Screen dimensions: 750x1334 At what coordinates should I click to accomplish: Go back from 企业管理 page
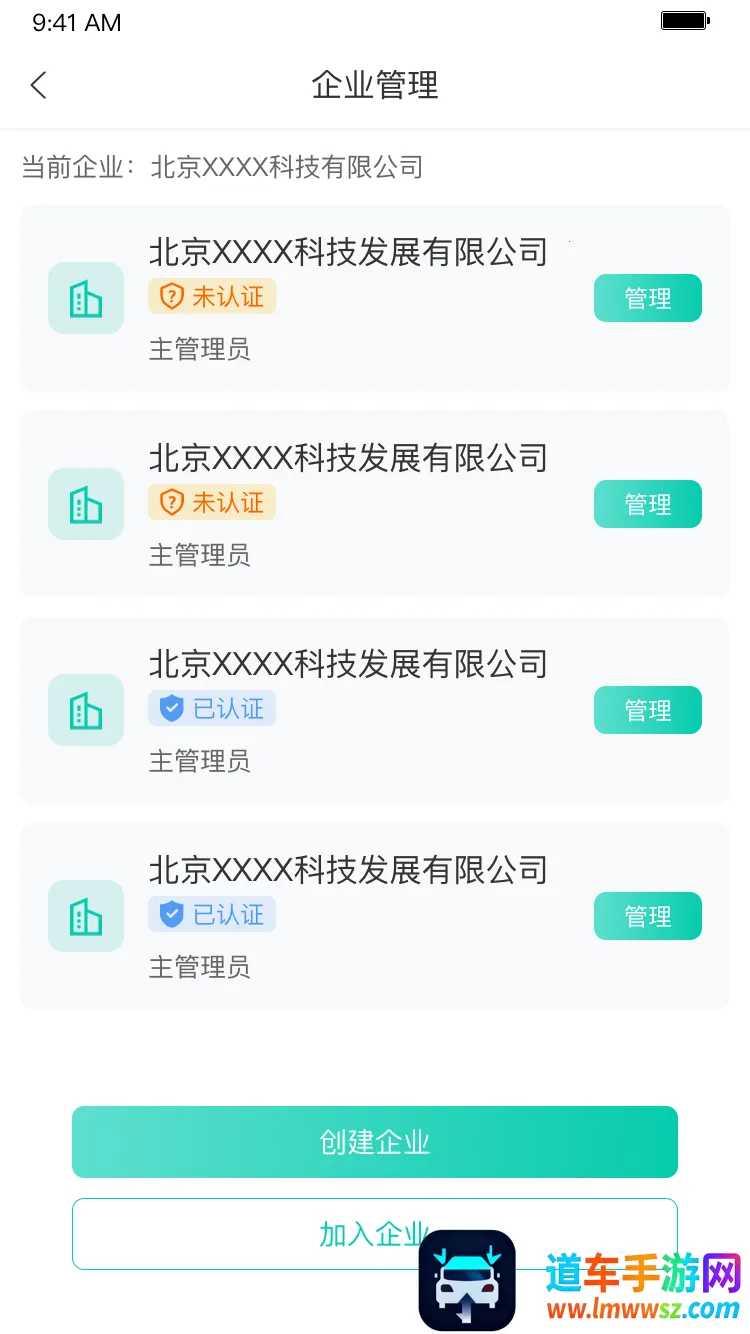(39, 85)
